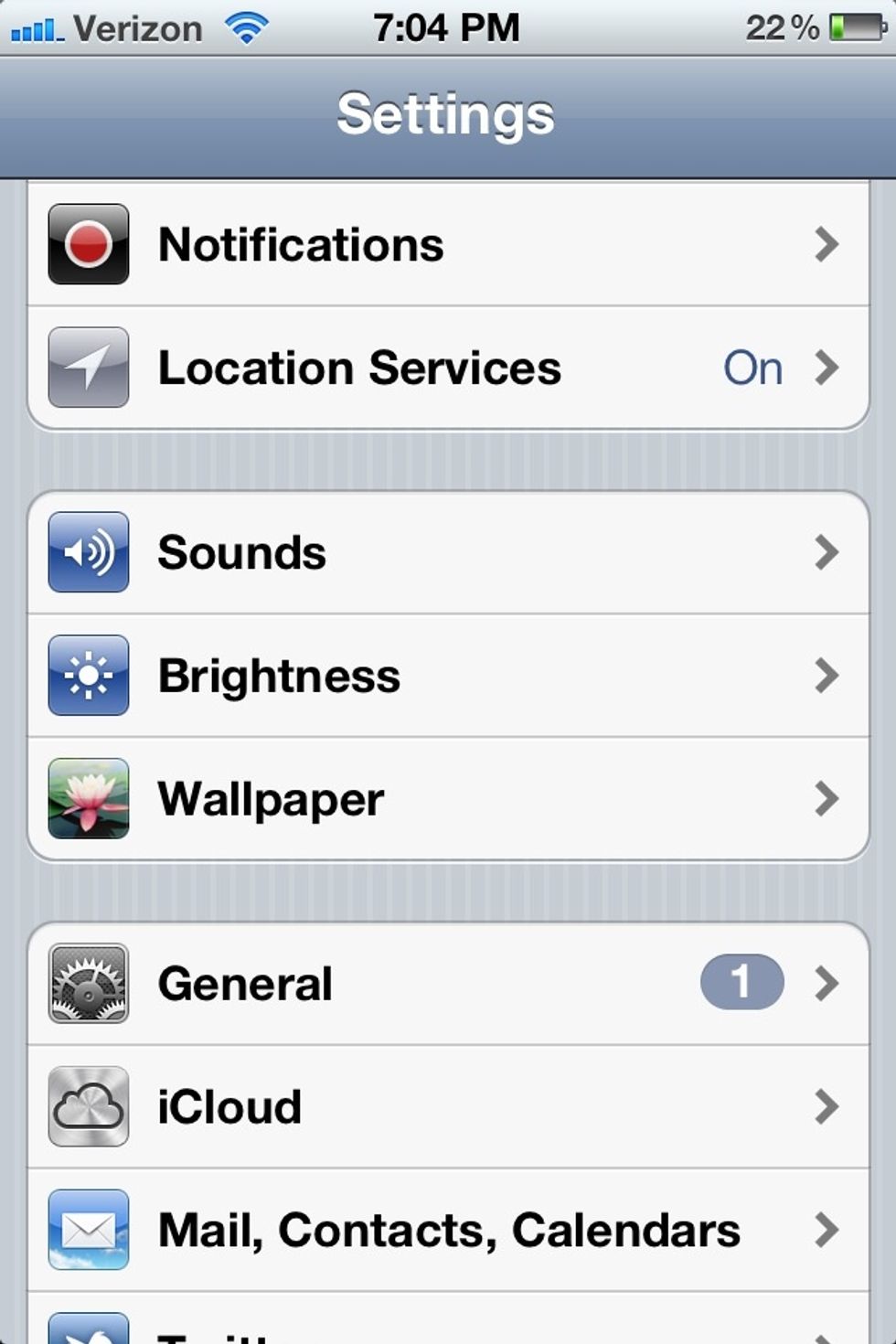Open Location Services to toggle it off
896x1344 pixels.
click(x=411, y=368)
